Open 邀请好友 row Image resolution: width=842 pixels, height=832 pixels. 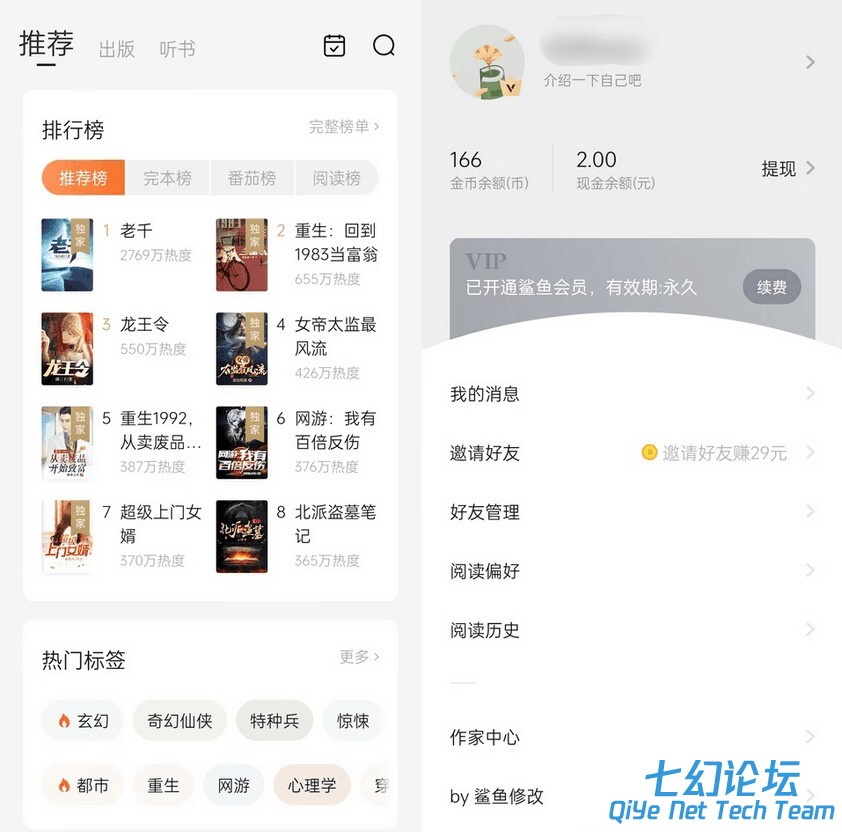pos(630,453)
